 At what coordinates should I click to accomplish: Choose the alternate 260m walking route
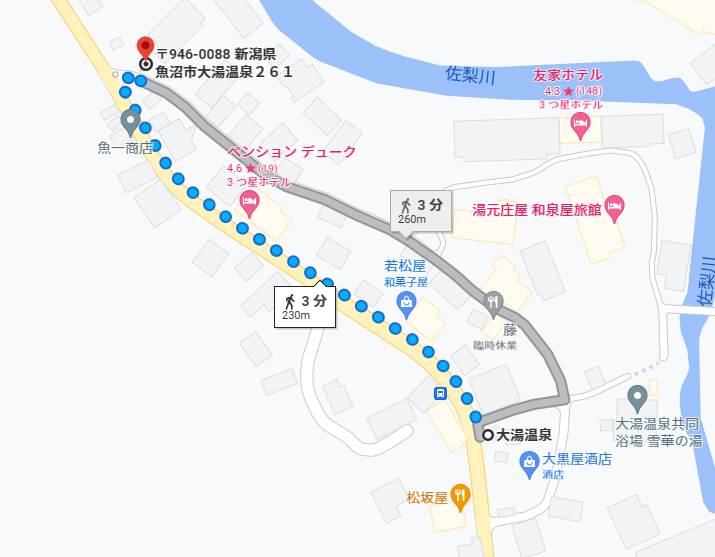416,211
